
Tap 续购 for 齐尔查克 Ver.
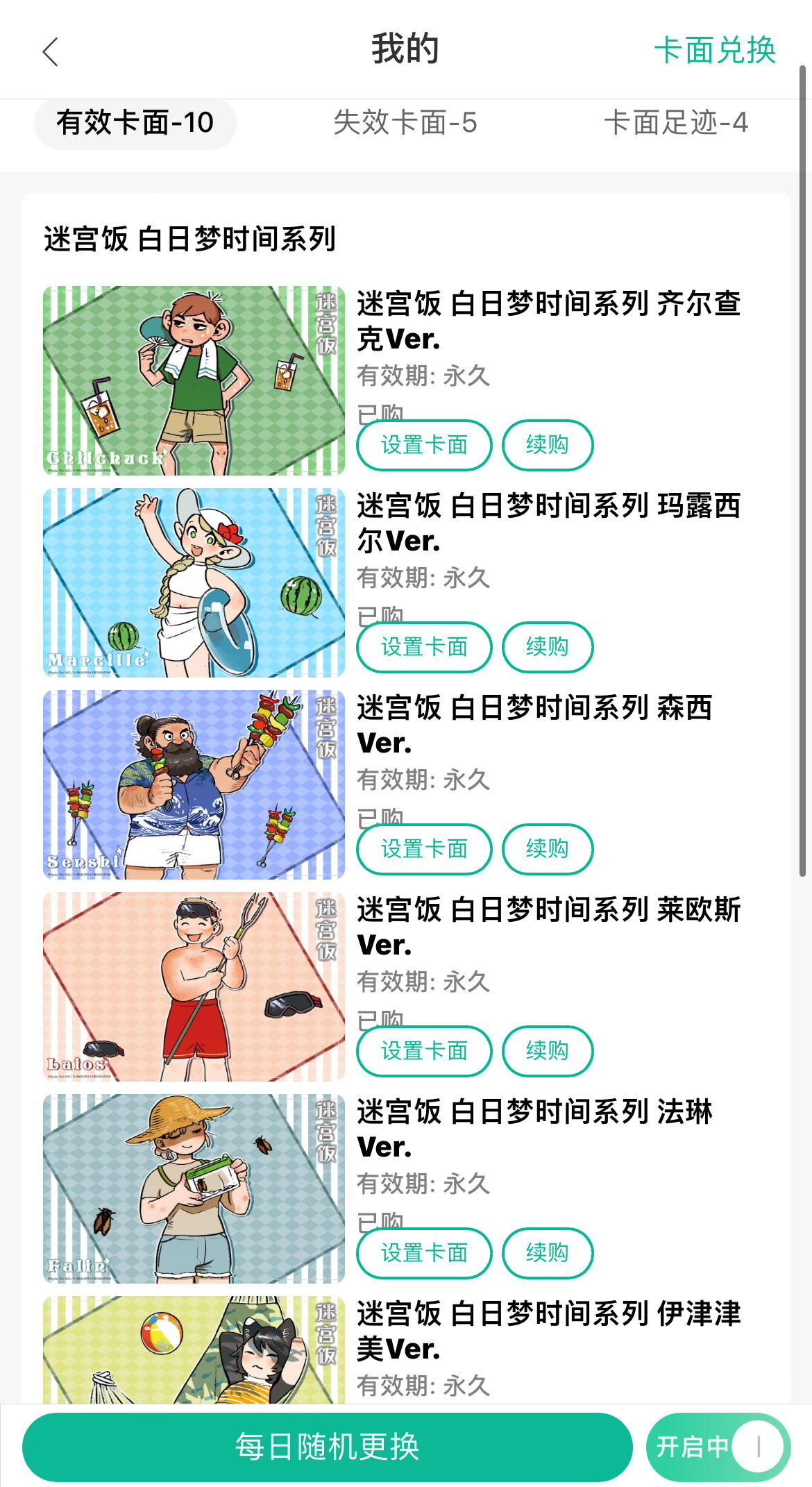pyautogui.click(x=548, y=444)
